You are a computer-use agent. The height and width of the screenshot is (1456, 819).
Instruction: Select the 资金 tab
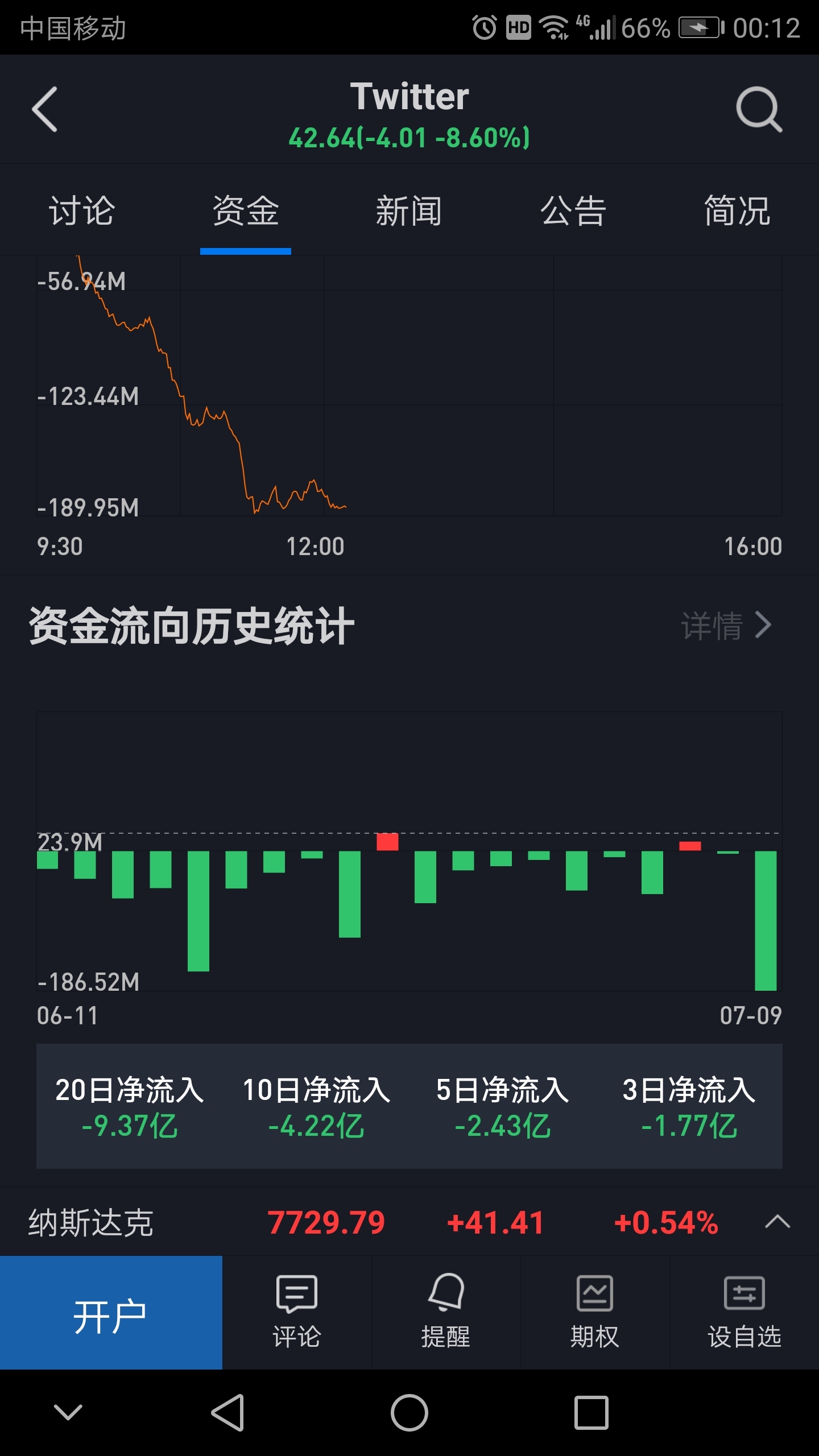click(x=246, y=210)
